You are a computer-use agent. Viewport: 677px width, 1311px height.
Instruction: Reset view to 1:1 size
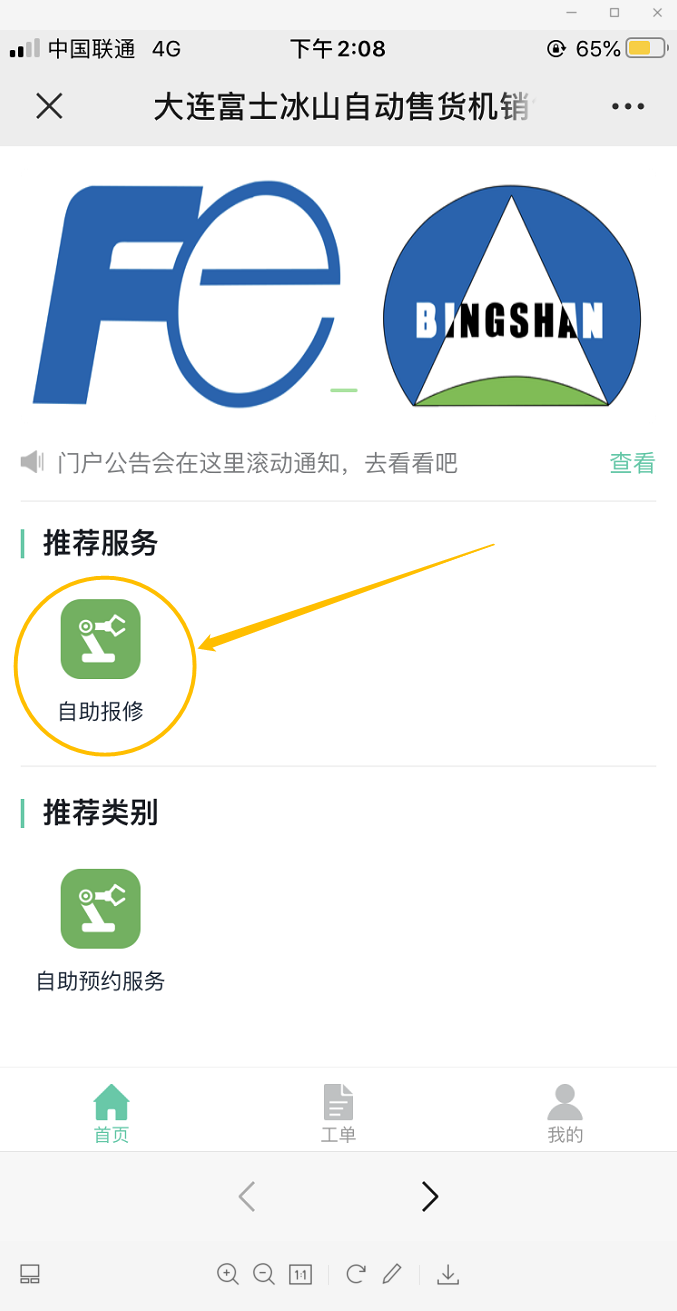300,1274
